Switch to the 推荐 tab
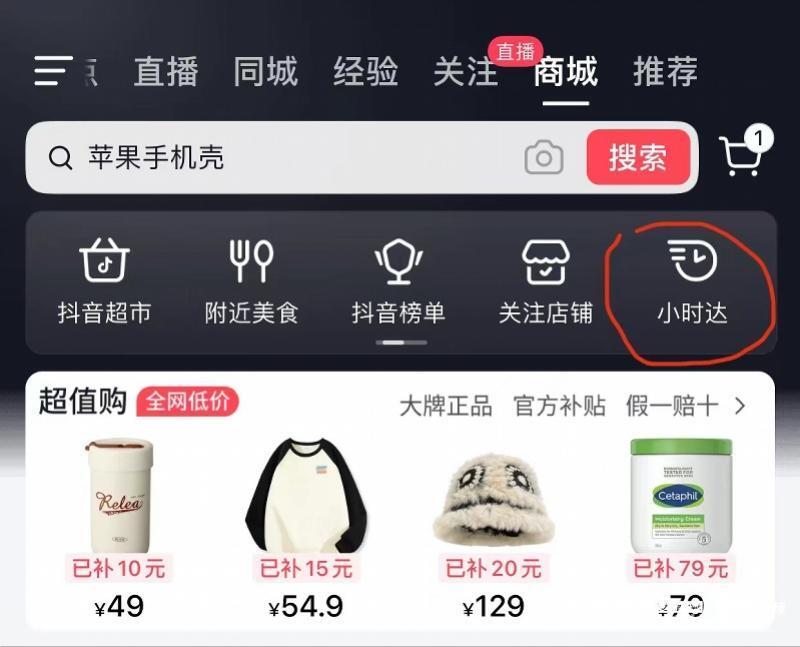800x647 pixels. coord(665,71)
